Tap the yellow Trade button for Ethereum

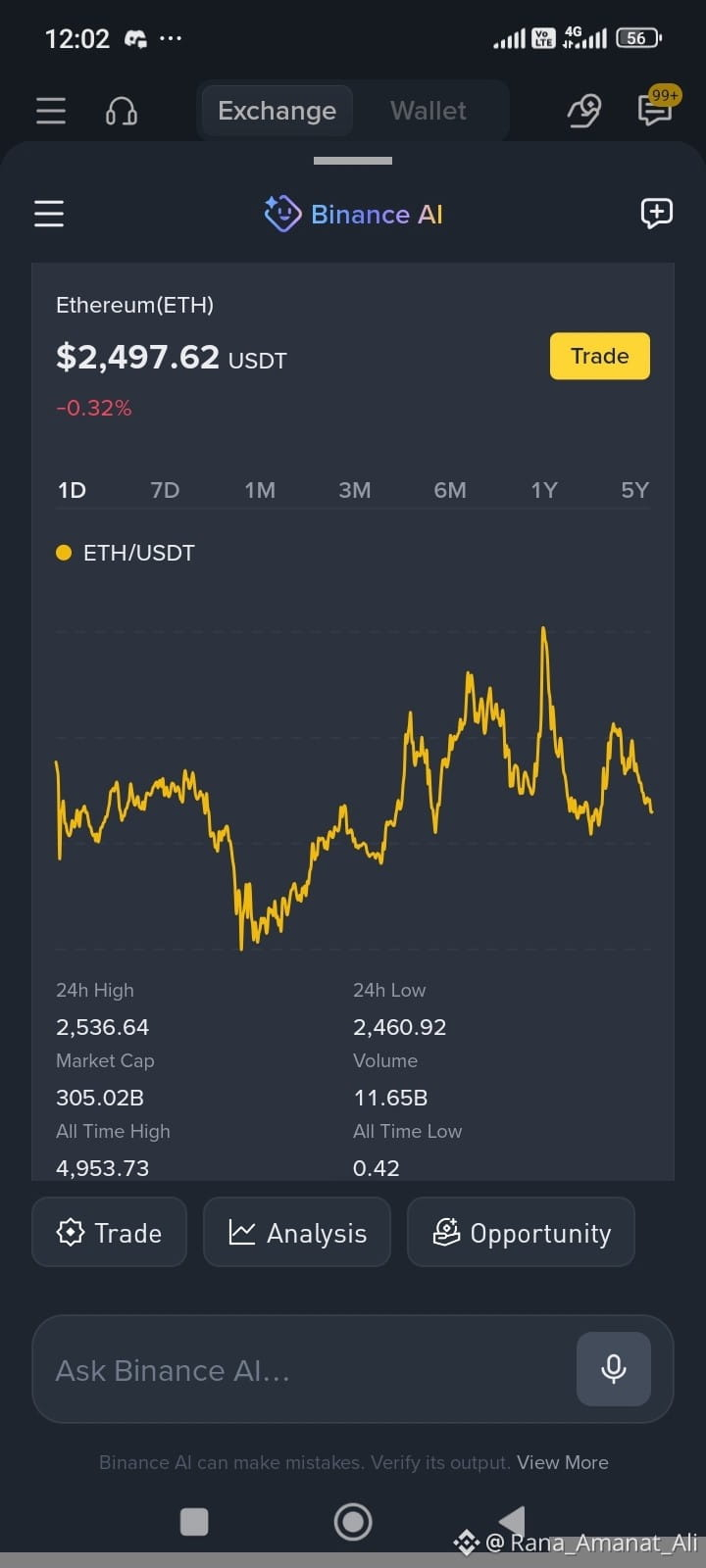(599, 356)
